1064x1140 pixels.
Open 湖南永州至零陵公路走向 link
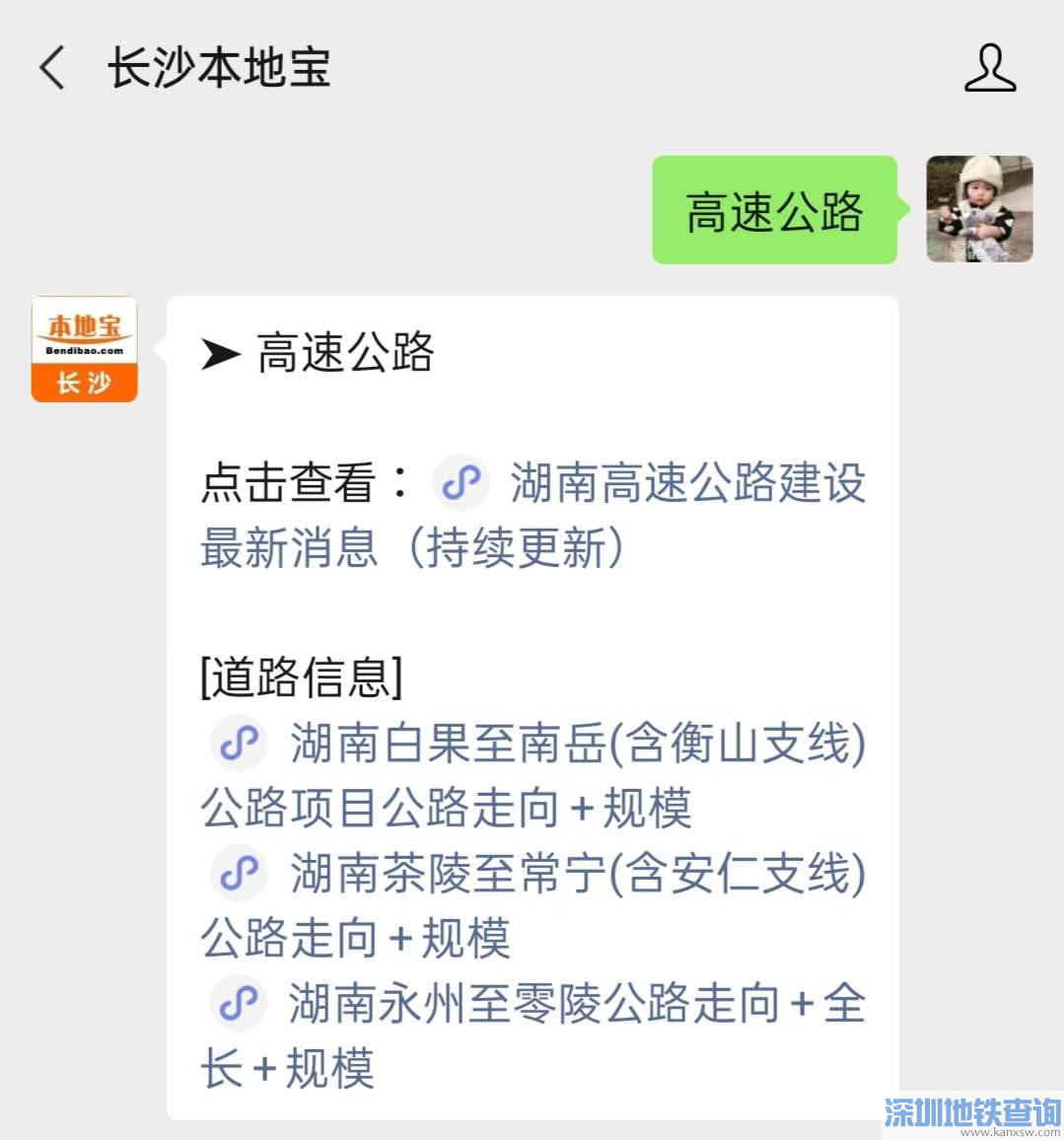(x=576, y=1005)
